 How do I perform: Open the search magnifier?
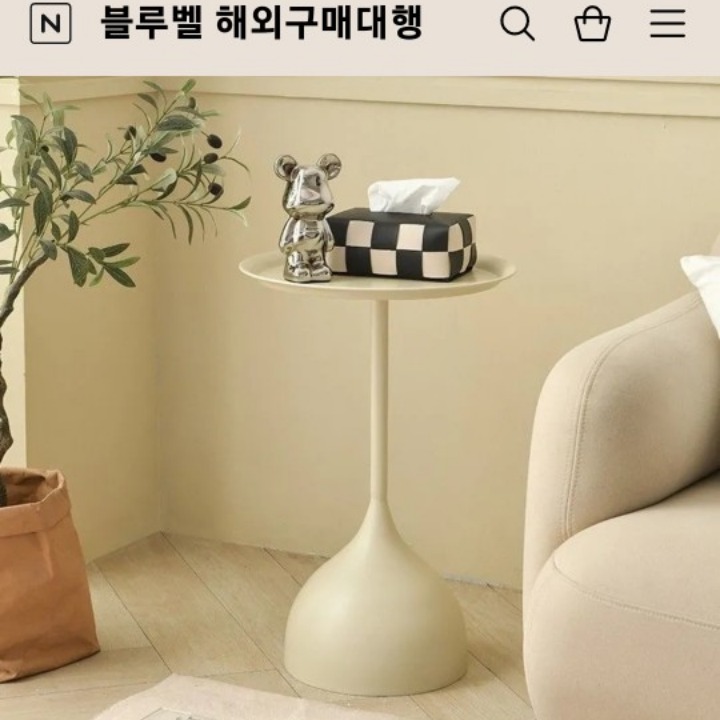coord(517,24)
